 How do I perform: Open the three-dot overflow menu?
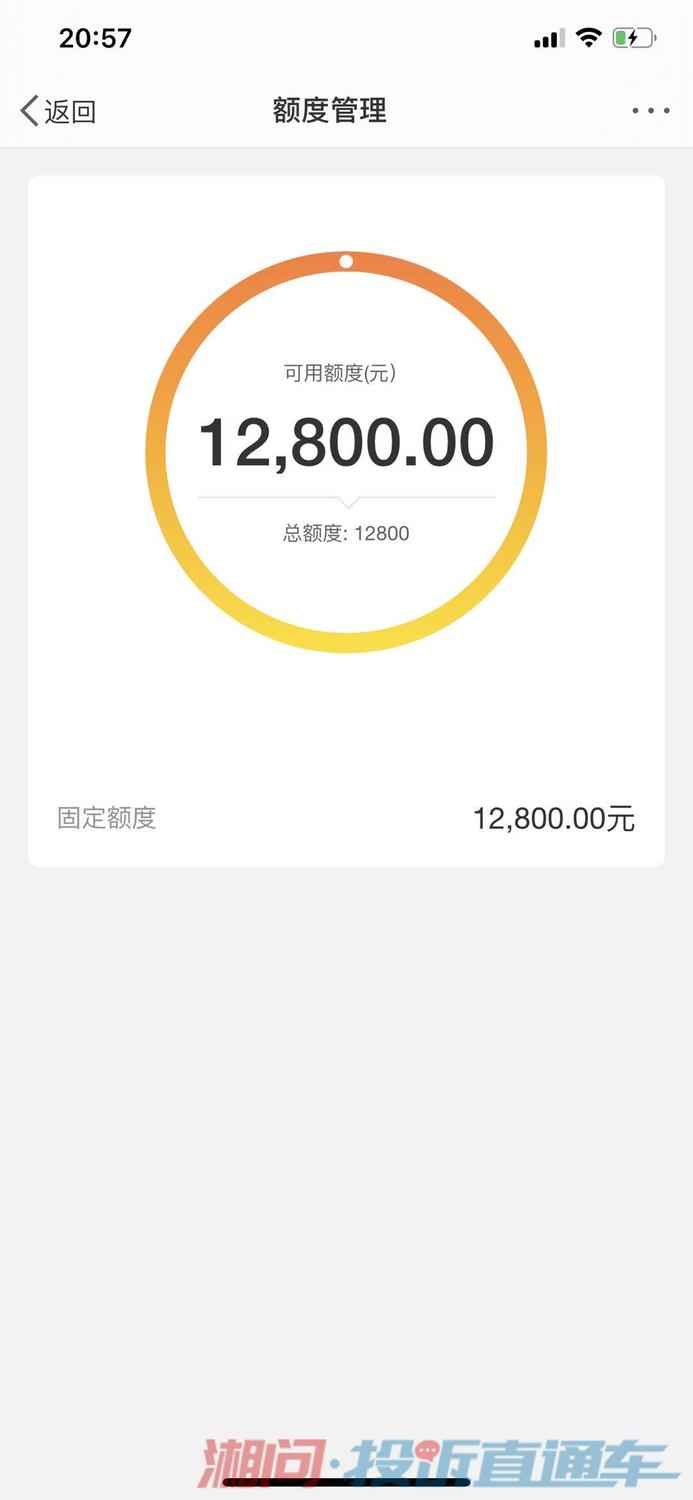[x=650, y=111]
